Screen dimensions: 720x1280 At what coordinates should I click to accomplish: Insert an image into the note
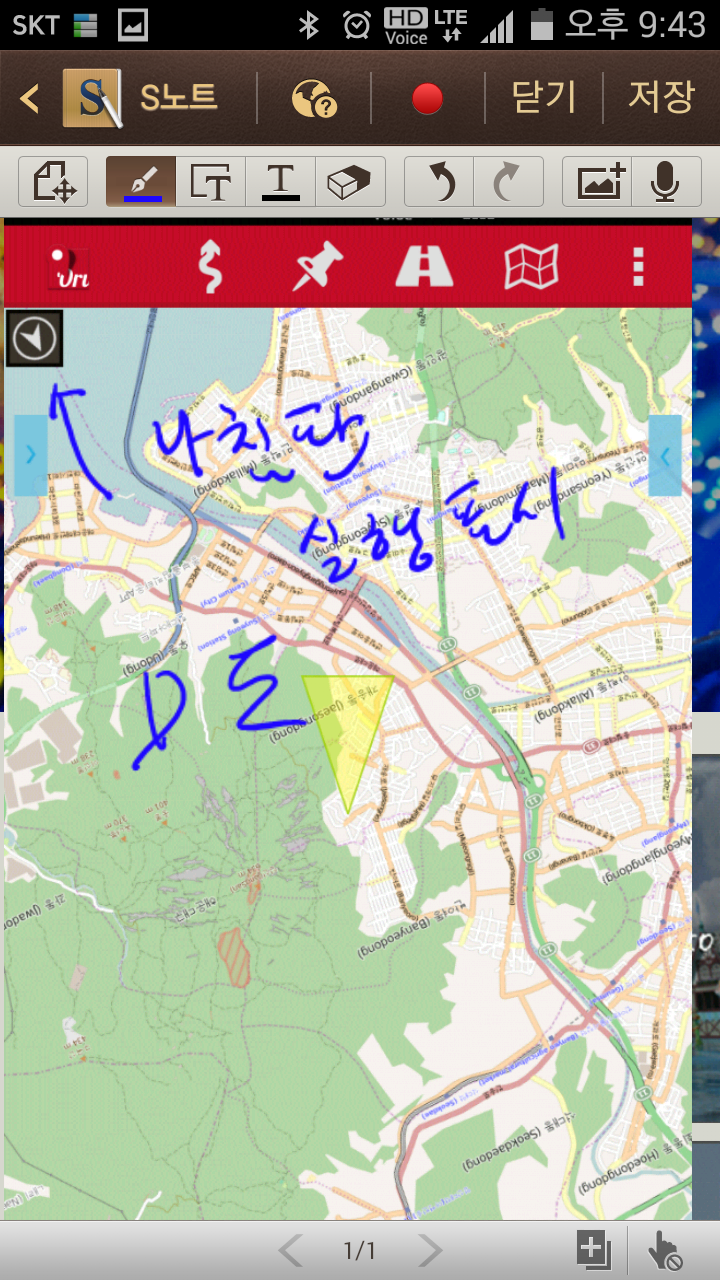tap(598, 182)
